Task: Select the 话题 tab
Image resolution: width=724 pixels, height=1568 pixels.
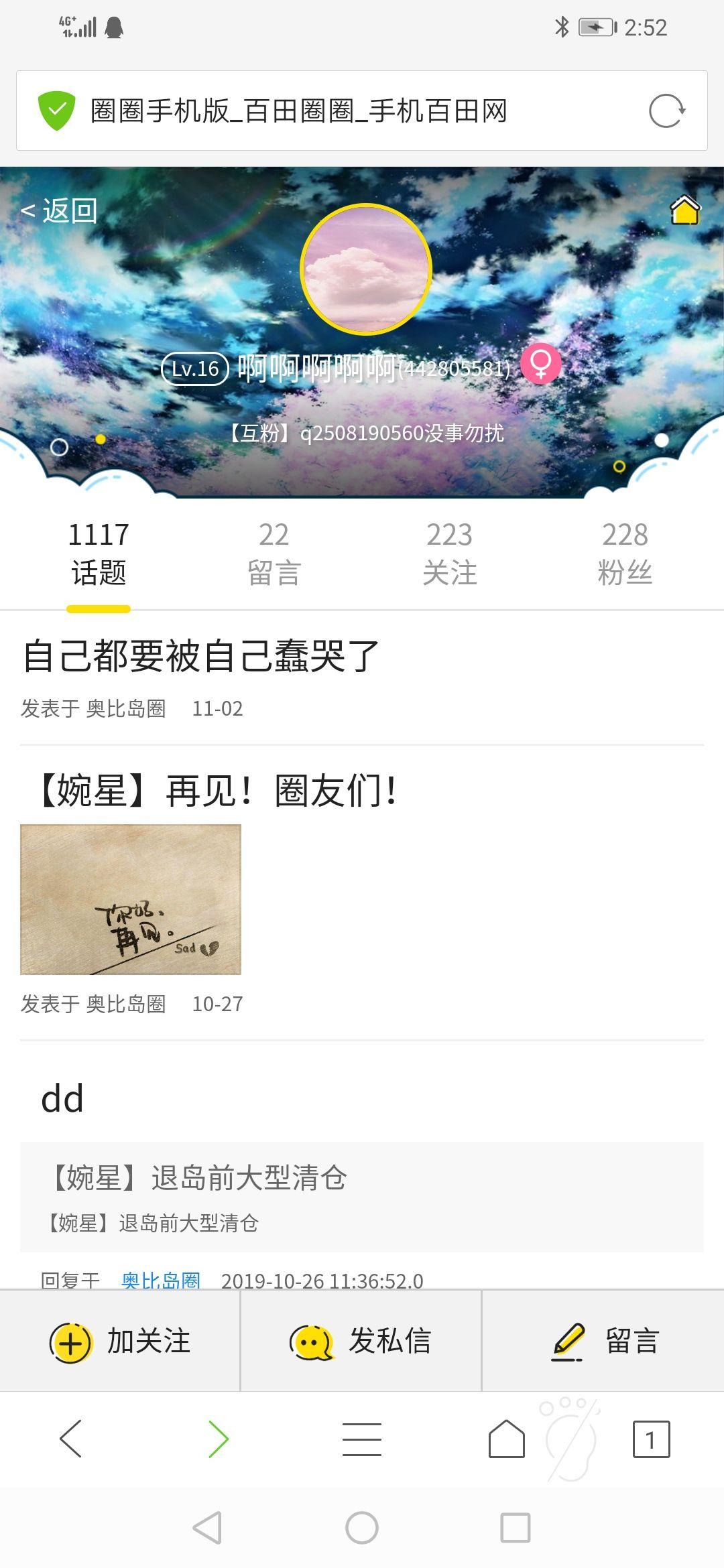Action: [99, 553]
